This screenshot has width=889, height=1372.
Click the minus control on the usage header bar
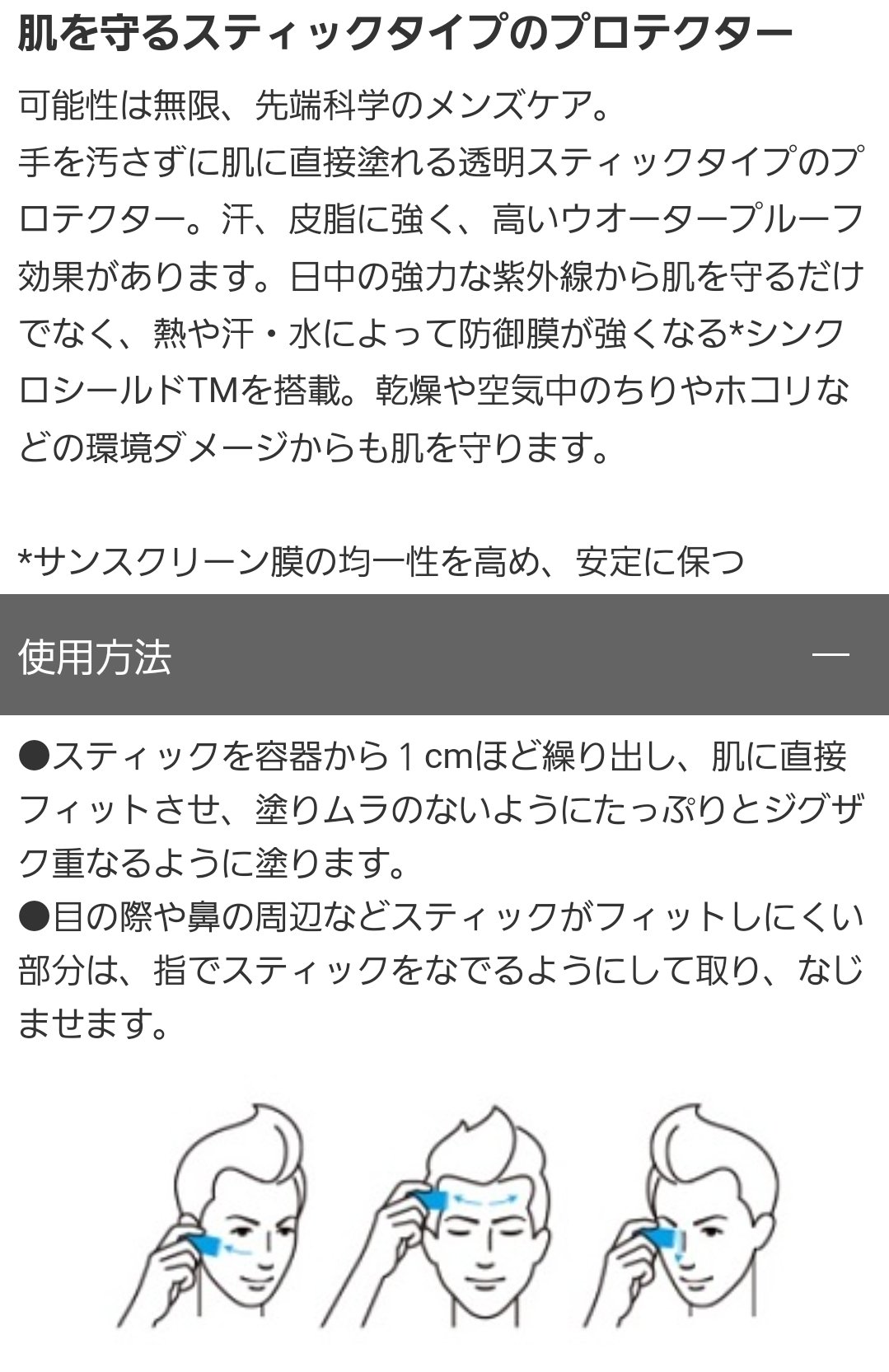(x=832, y=655)
